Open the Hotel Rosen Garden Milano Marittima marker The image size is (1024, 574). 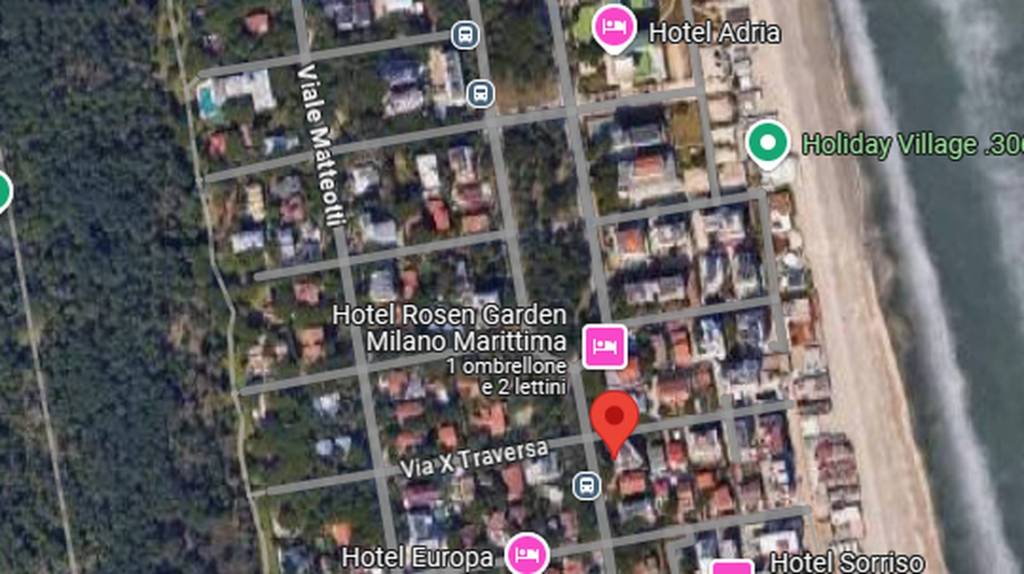[605, 346]
